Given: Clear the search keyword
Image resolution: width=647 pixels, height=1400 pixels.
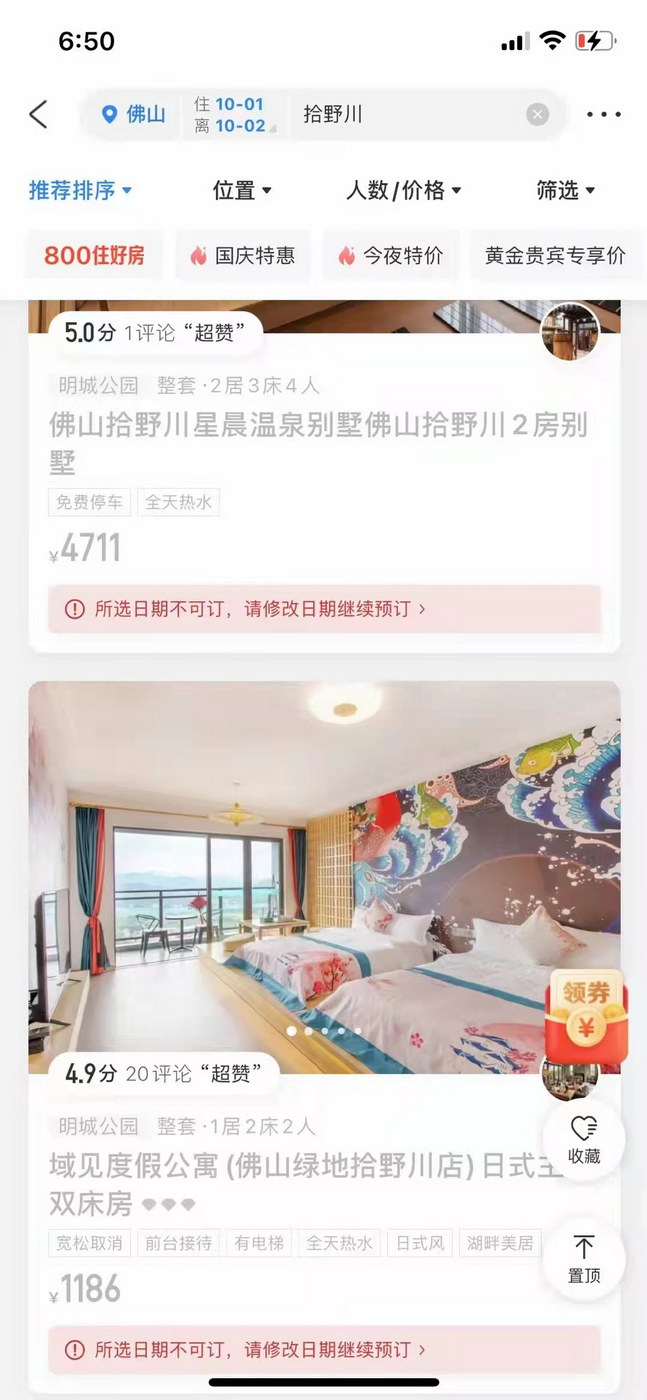Looking at the screenshot, I should (x=538, y=114).
